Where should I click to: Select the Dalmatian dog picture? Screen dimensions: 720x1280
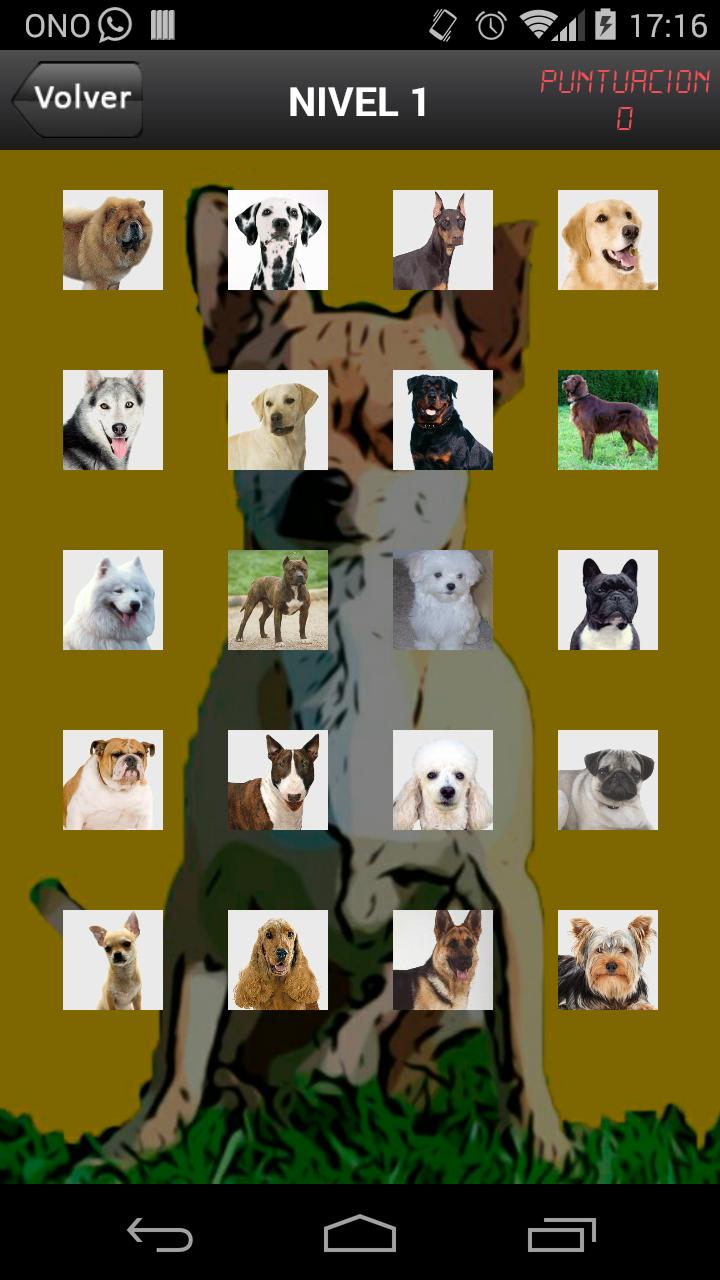[x=278, y=240]
